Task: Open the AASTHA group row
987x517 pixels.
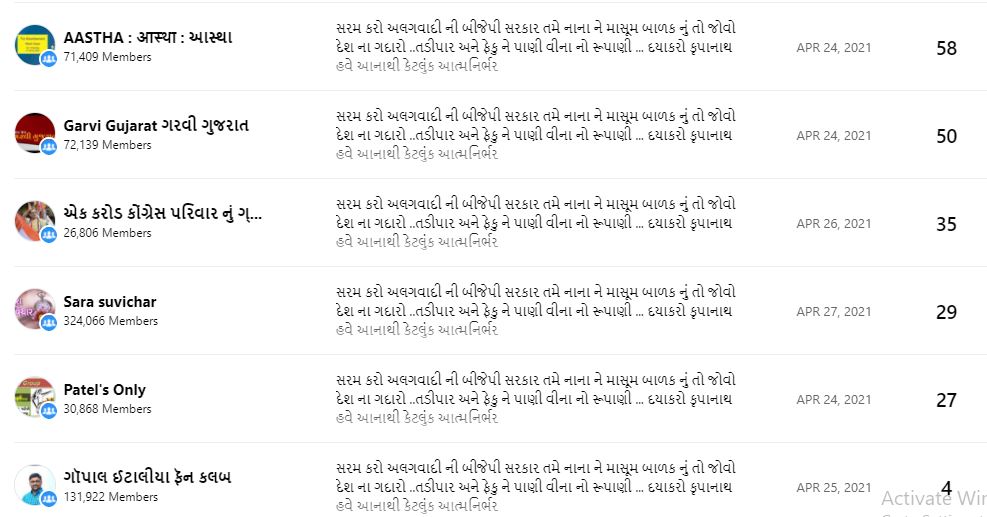Action: 148,38
